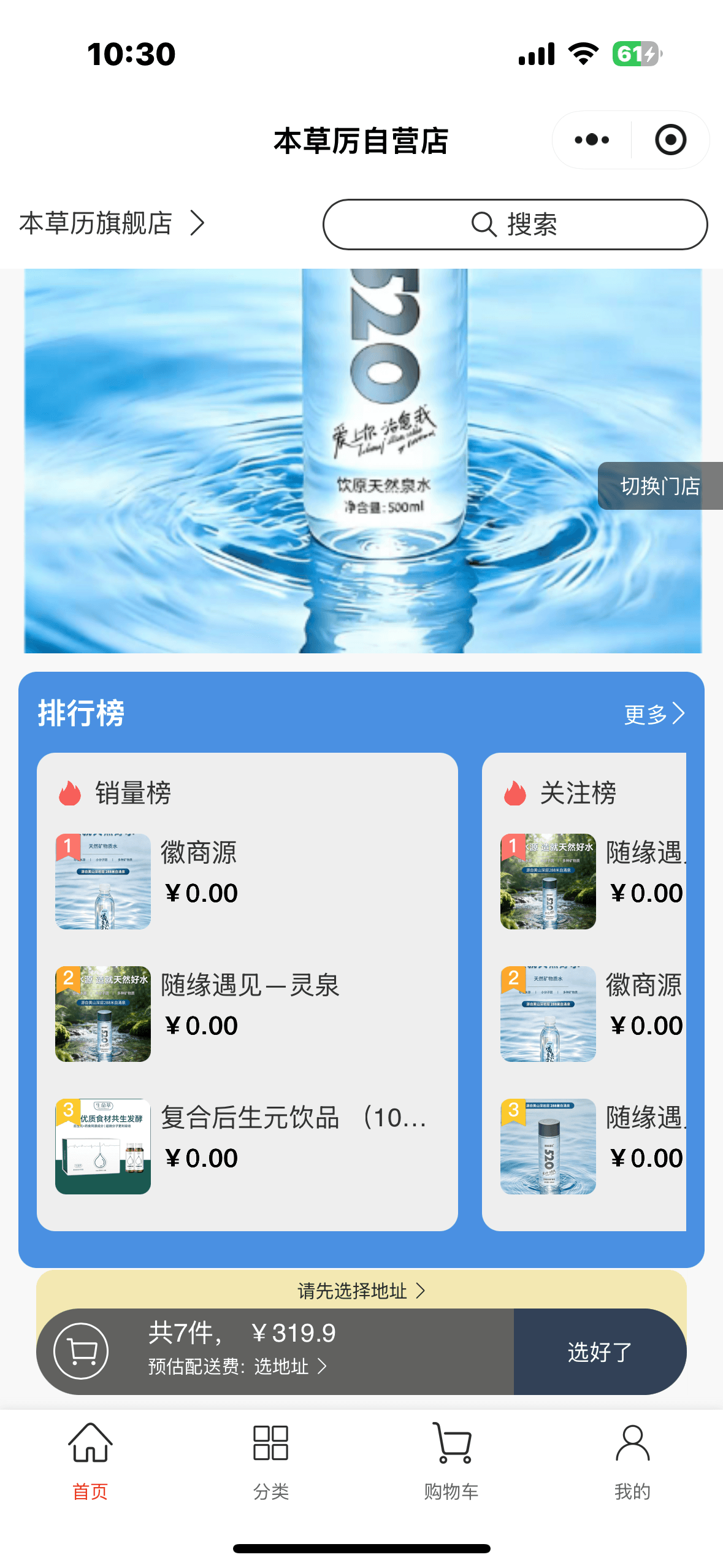
Task: Open the floating cart icon
Action: (x=81, y=1351)
